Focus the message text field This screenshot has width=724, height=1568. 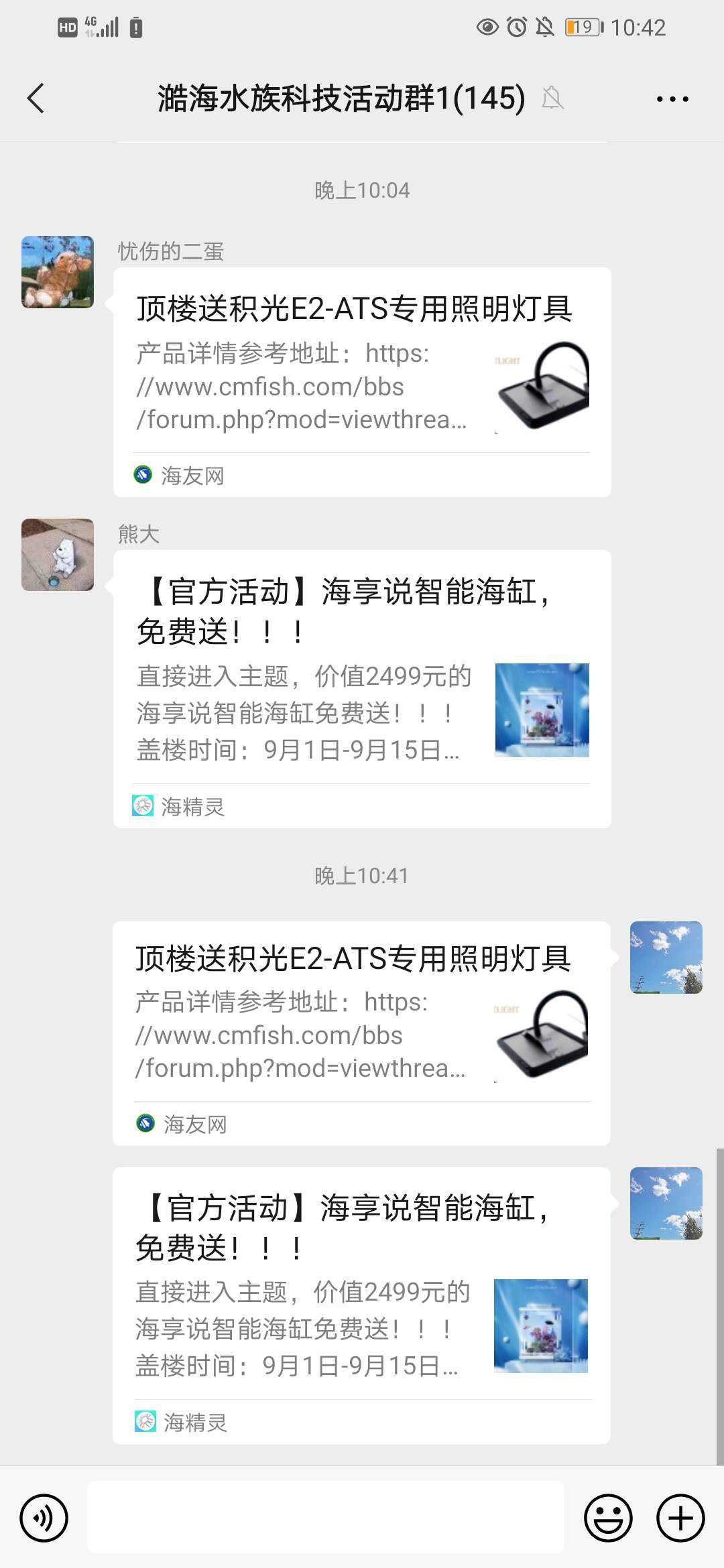(326, 1518)
